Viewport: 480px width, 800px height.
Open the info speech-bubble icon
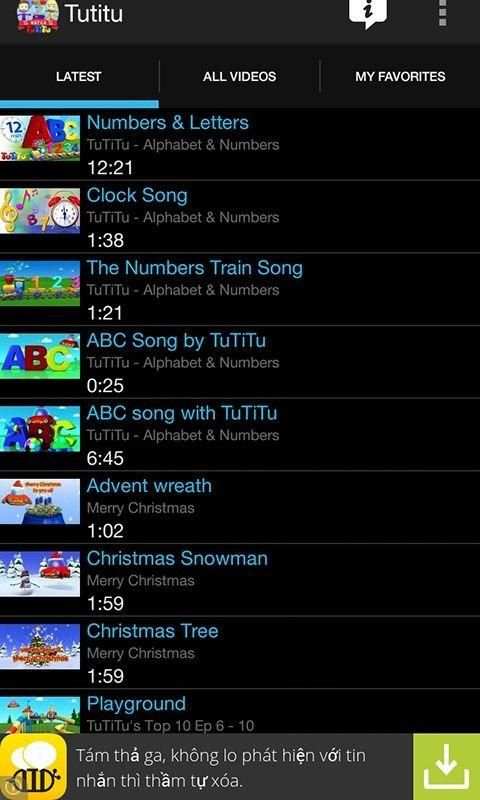tap(368, 12)
